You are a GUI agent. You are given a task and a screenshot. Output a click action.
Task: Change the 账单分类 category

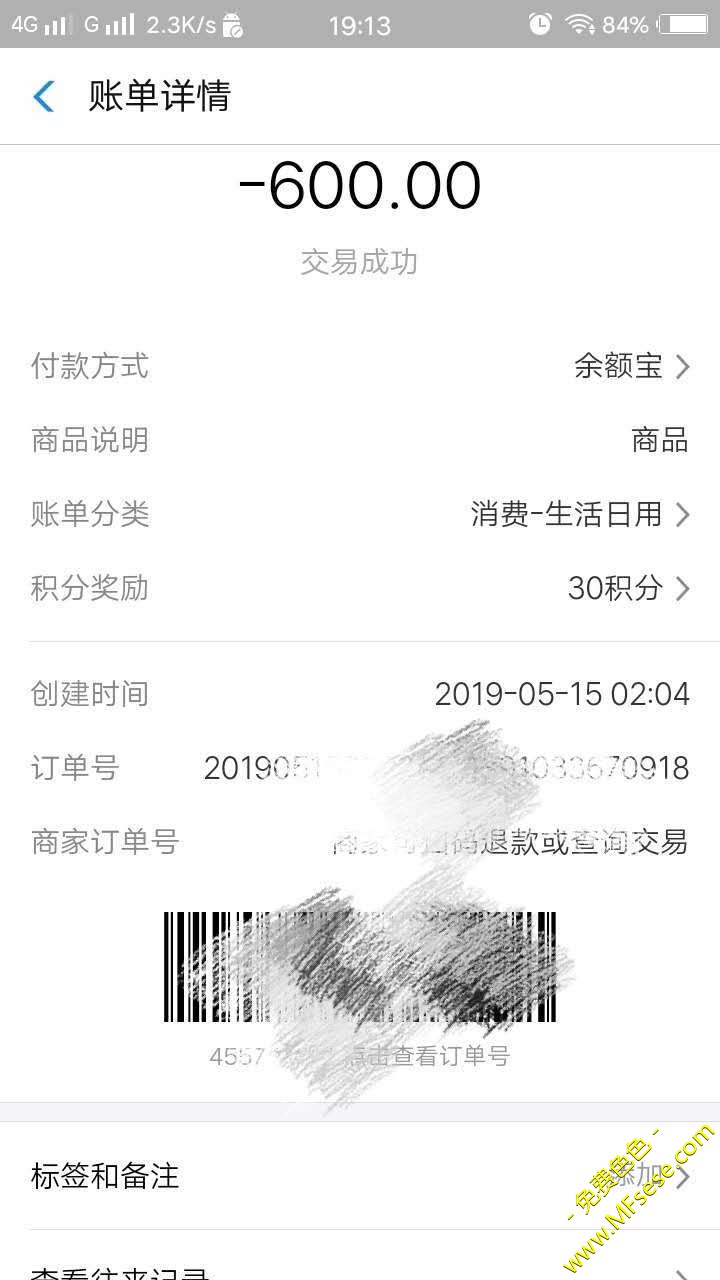[x=580, y=514]
